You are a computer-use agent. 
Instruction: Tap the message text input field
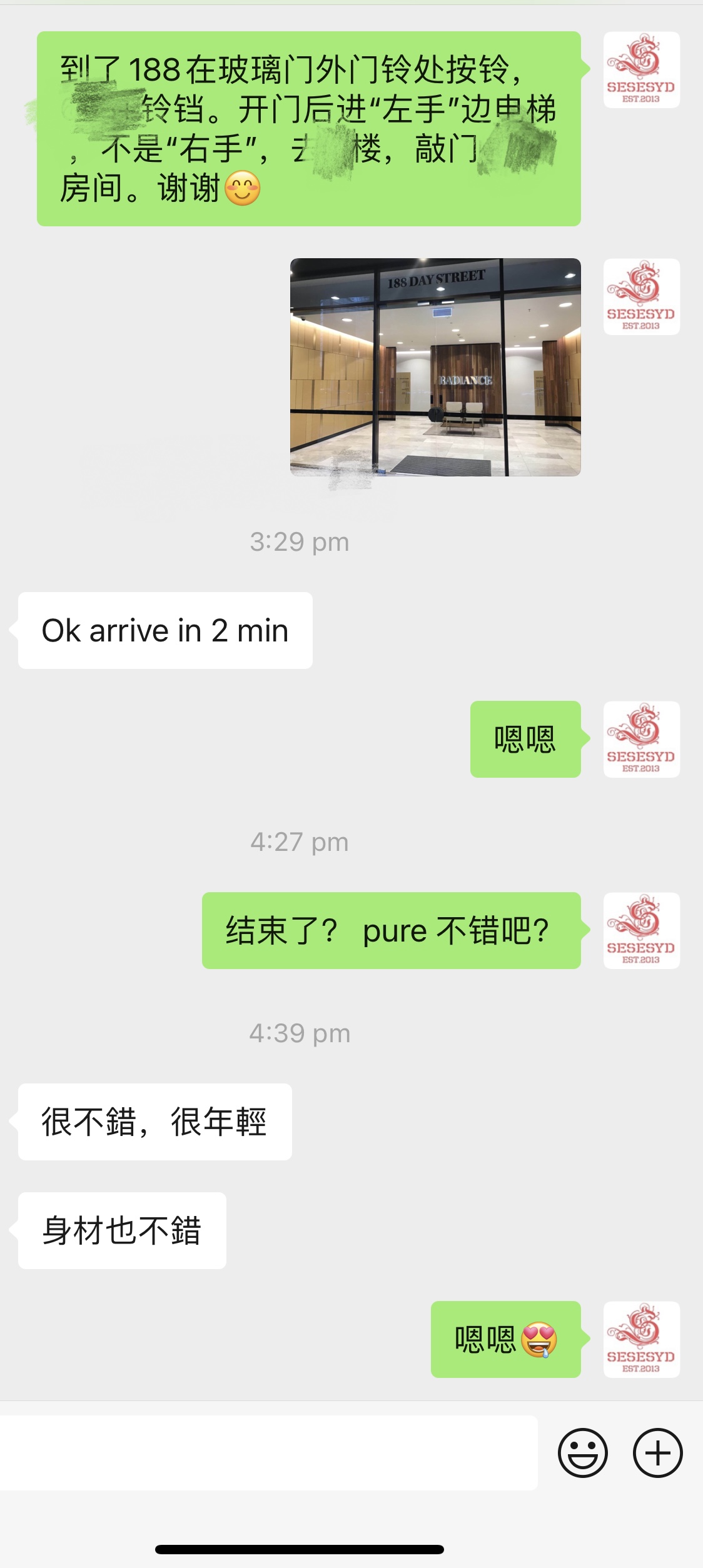point(269,1452)
